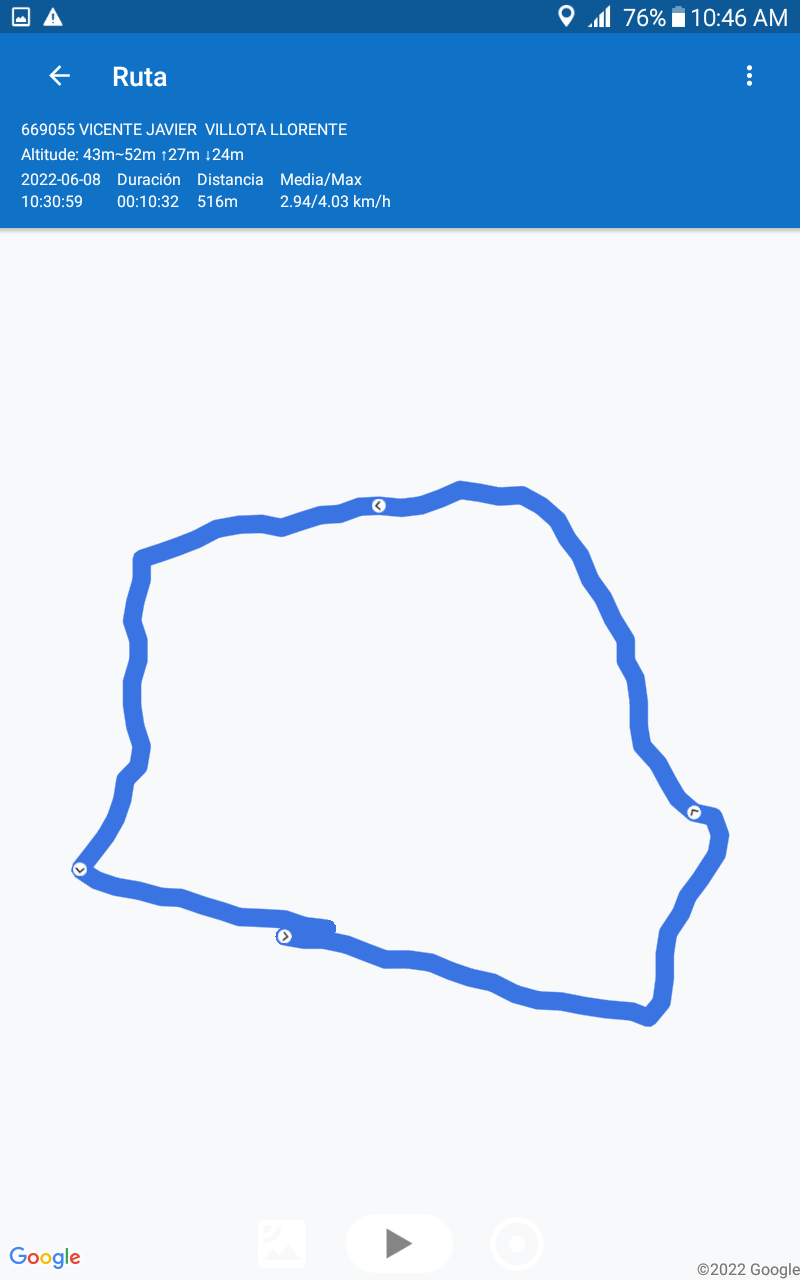Play the route animation
Viewport: 800px width, 1280px height.
[x=399, y=1243]
